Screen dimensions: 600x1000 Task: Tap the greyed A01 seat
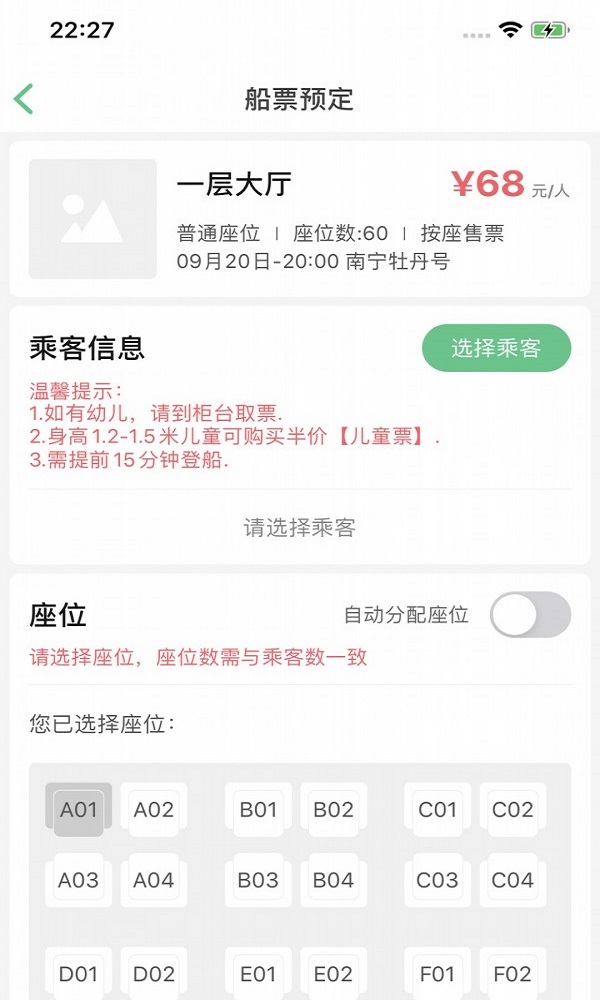click(78, 810)
